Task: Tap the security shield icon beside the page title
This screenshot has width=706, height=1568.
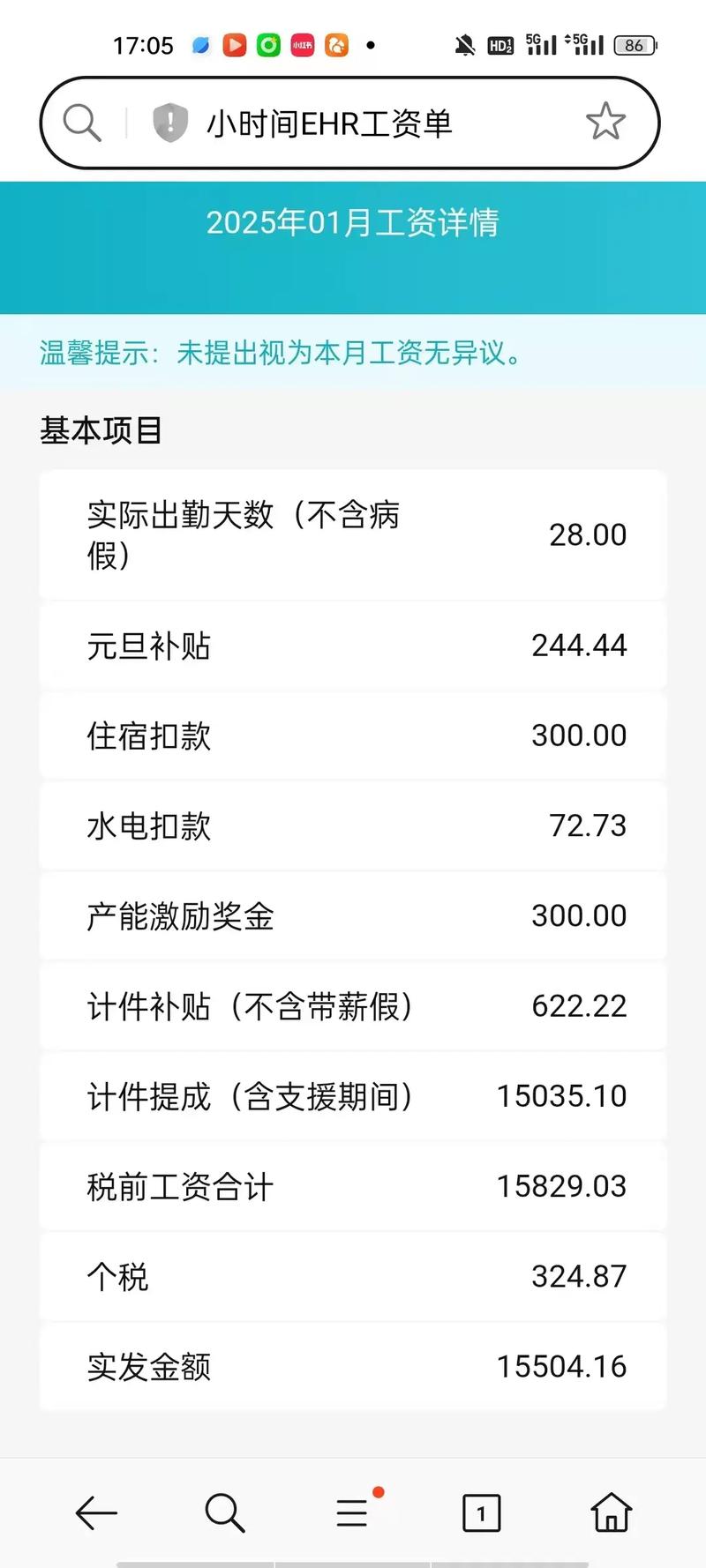Action: point(169,122)
